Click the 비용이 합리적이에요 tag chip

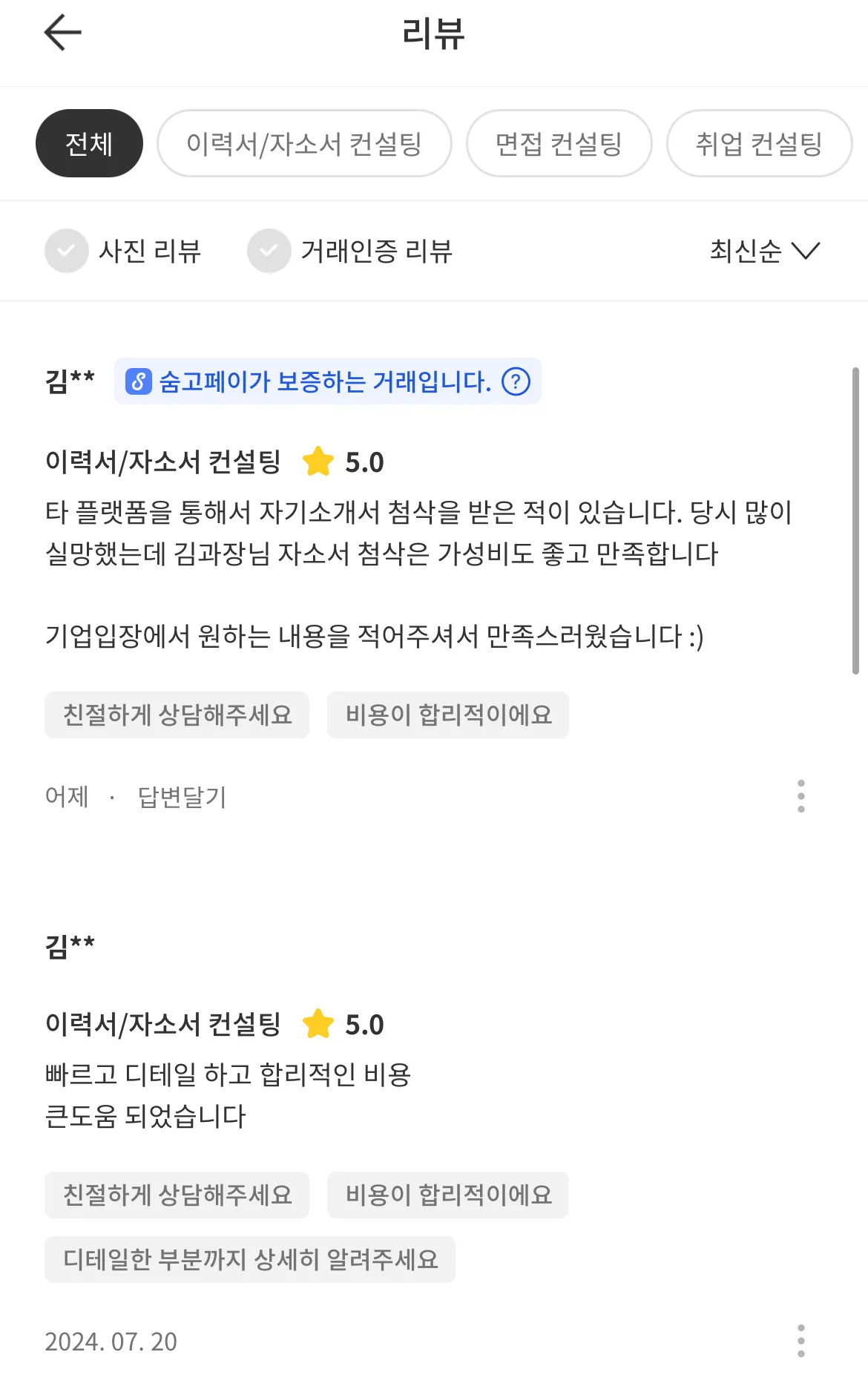click(x=448, y=715)
